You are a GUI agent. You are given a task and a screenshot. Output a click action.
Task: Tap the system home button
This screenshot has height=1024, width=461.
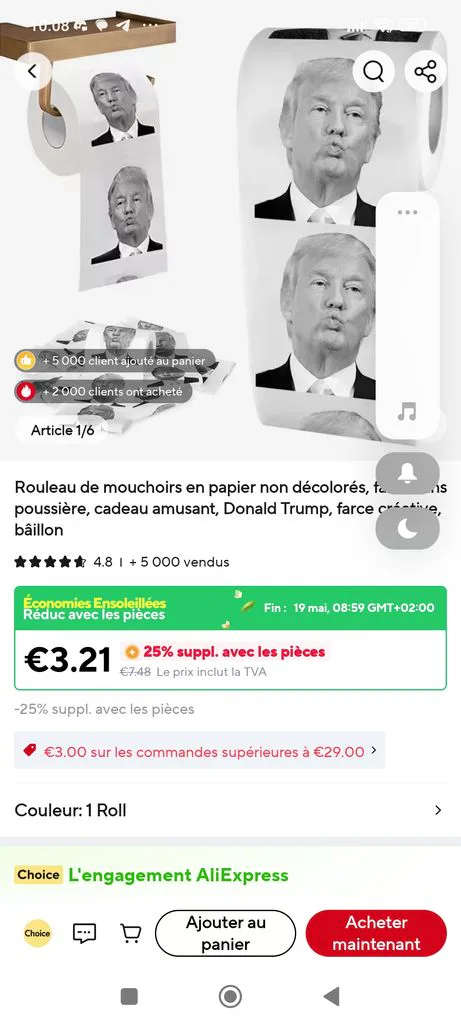[x=230, y=996]
